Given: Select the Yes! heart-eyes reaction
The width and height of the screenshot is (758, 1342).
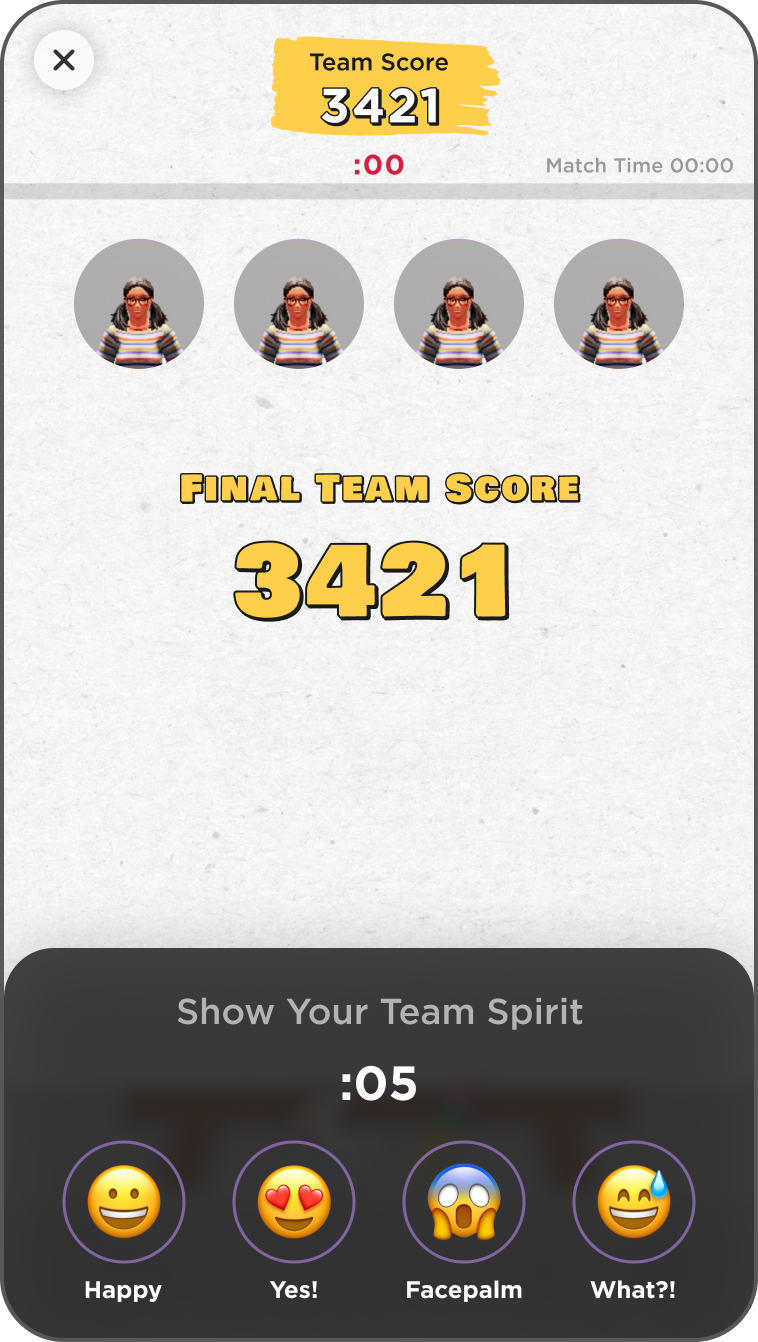Looking at the screenshot, I should tap(294, 1202).
